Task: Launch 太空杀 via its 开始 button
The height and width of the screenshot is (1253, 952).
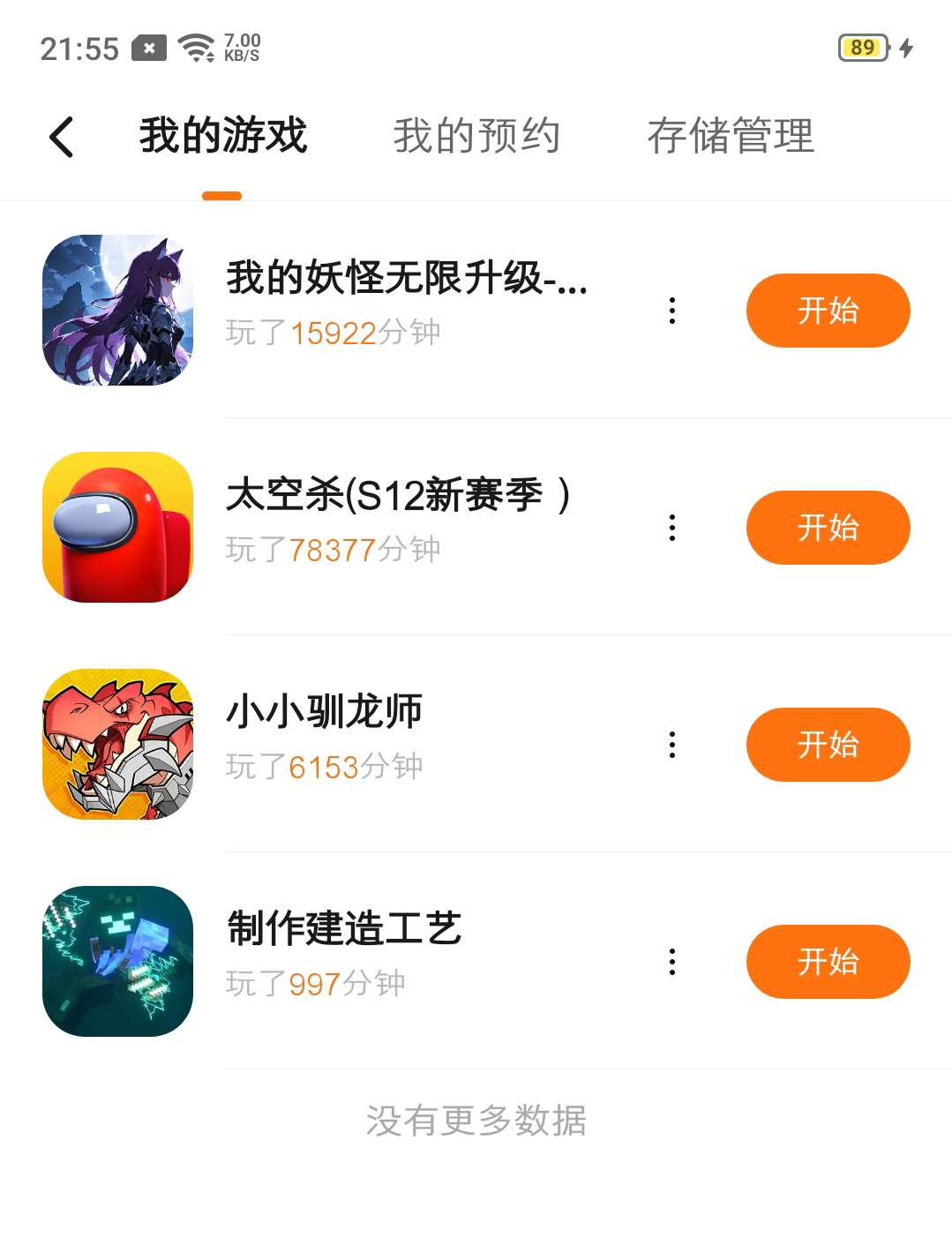Action: (x=827, y=528)
